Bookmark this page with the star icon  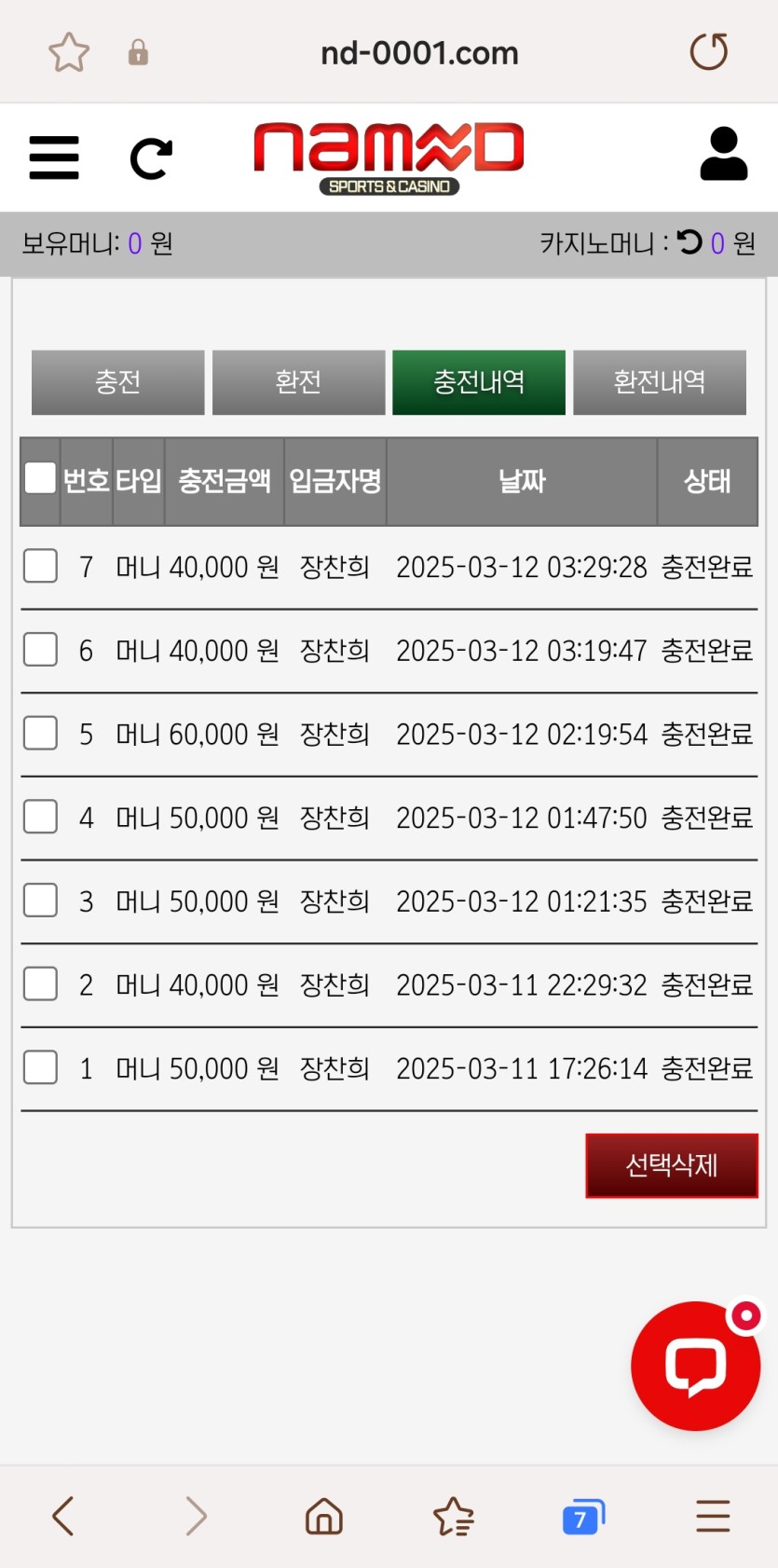click(x=69, y=52)
